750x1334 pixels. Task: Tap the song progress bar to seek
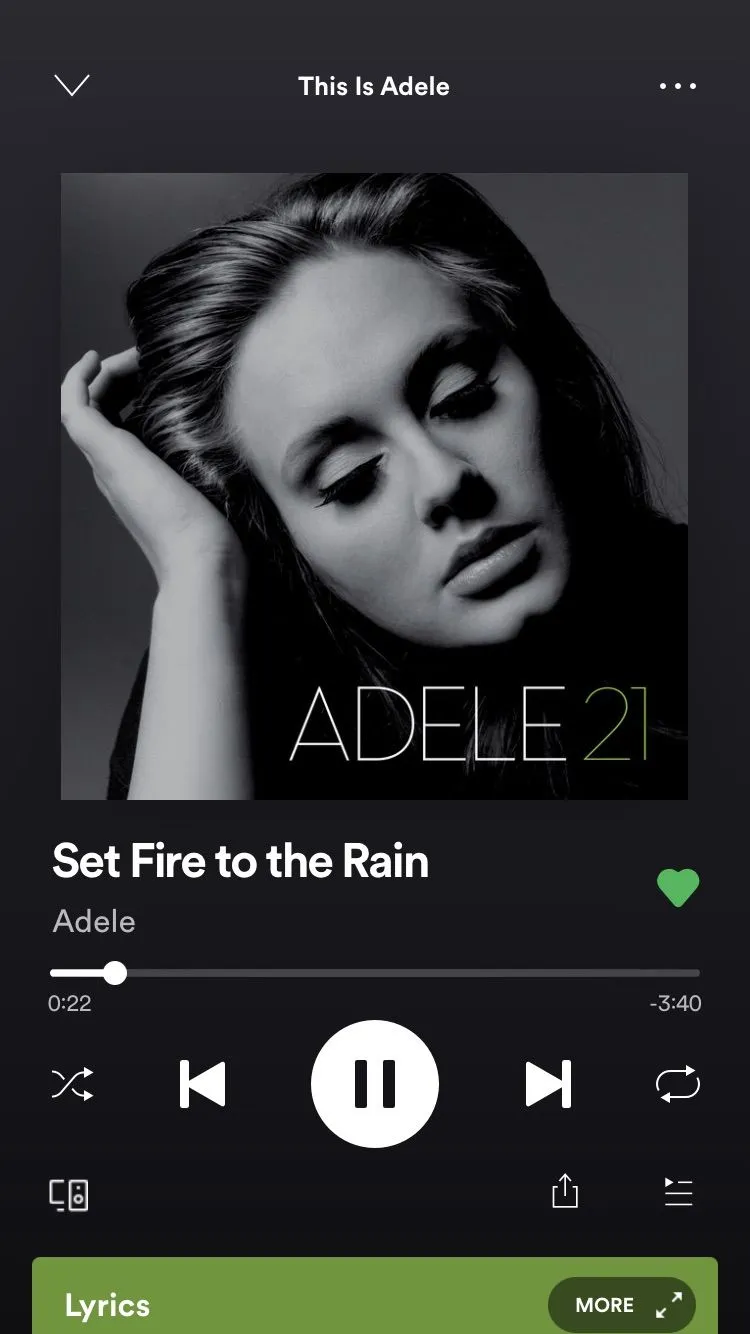point(400,972)
